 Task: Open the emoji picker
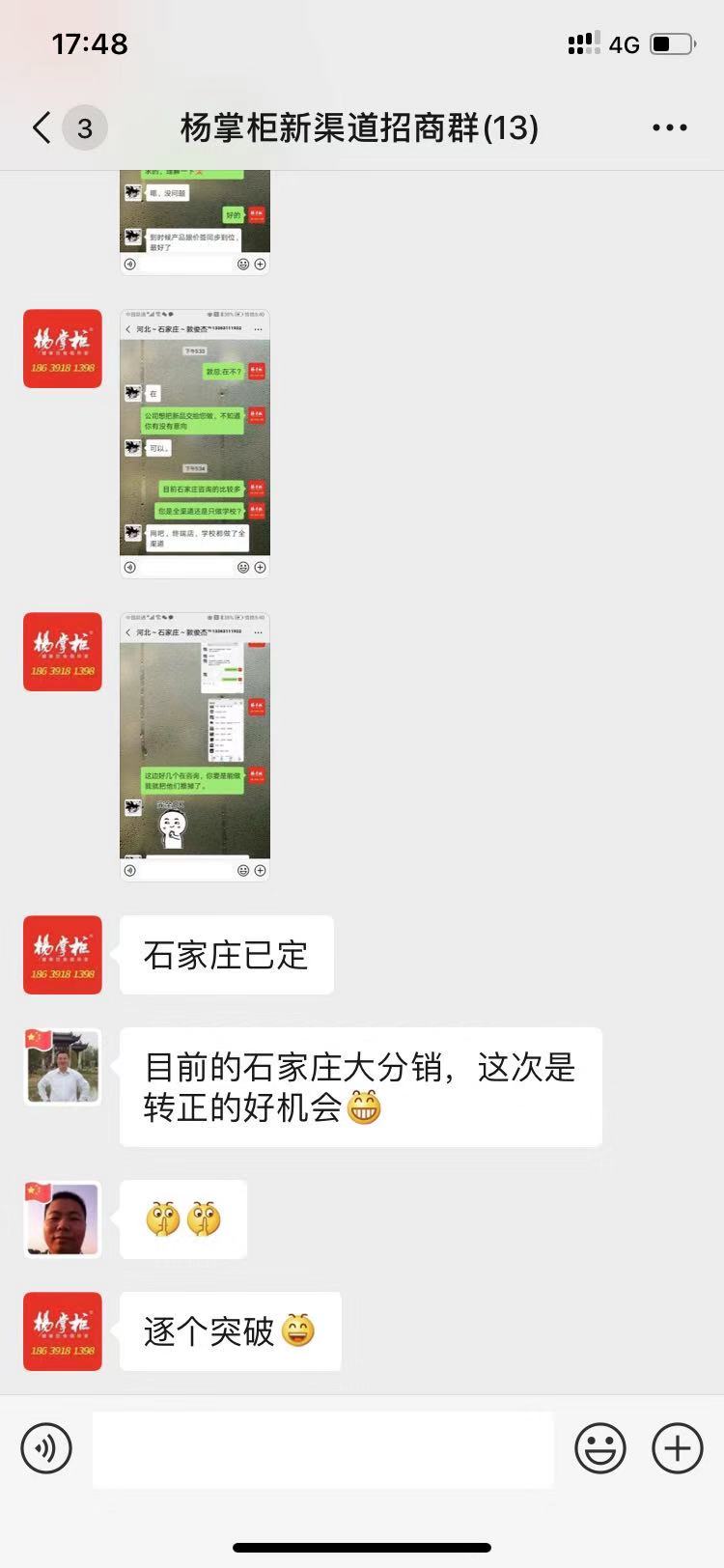599,1448
